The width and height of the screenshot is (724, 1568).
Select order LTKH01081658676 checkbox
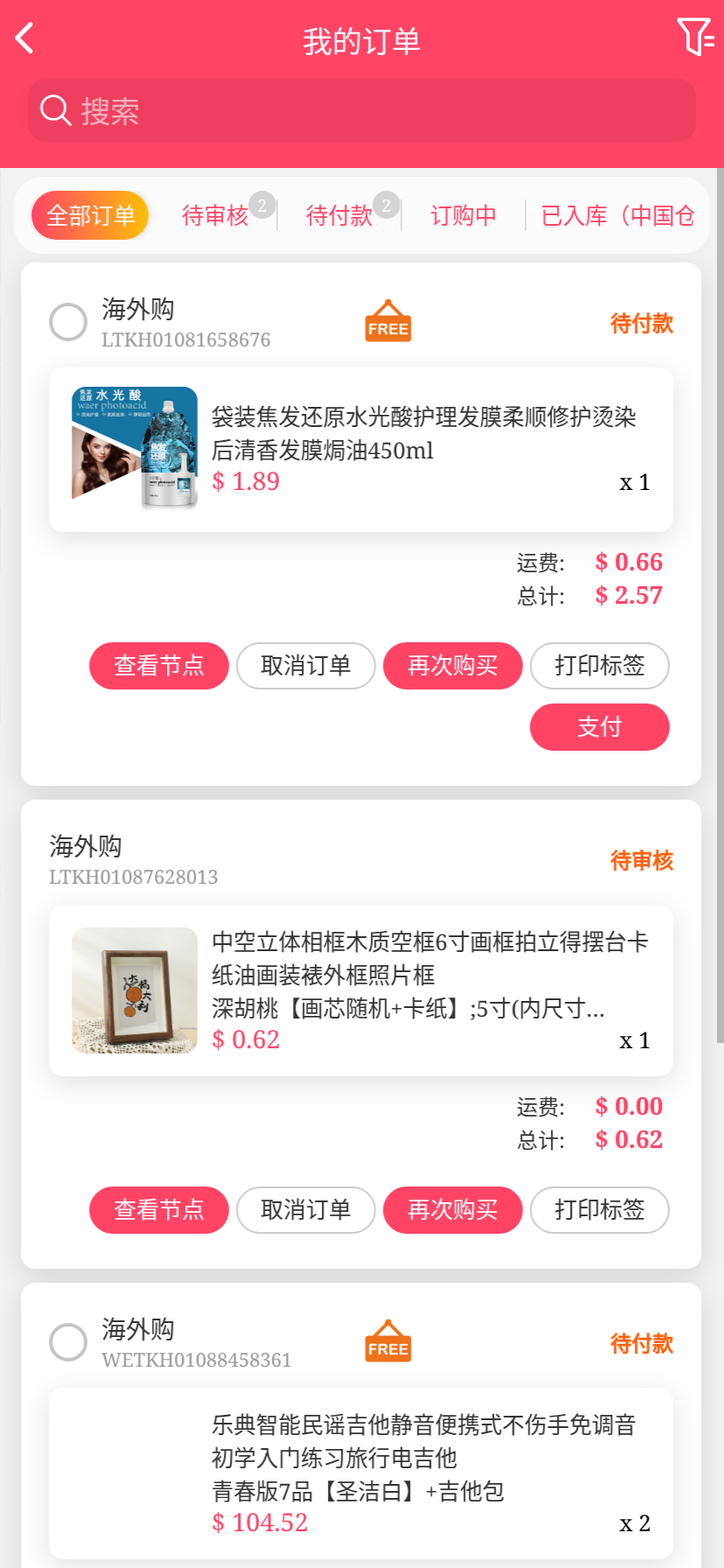point(68,322)
